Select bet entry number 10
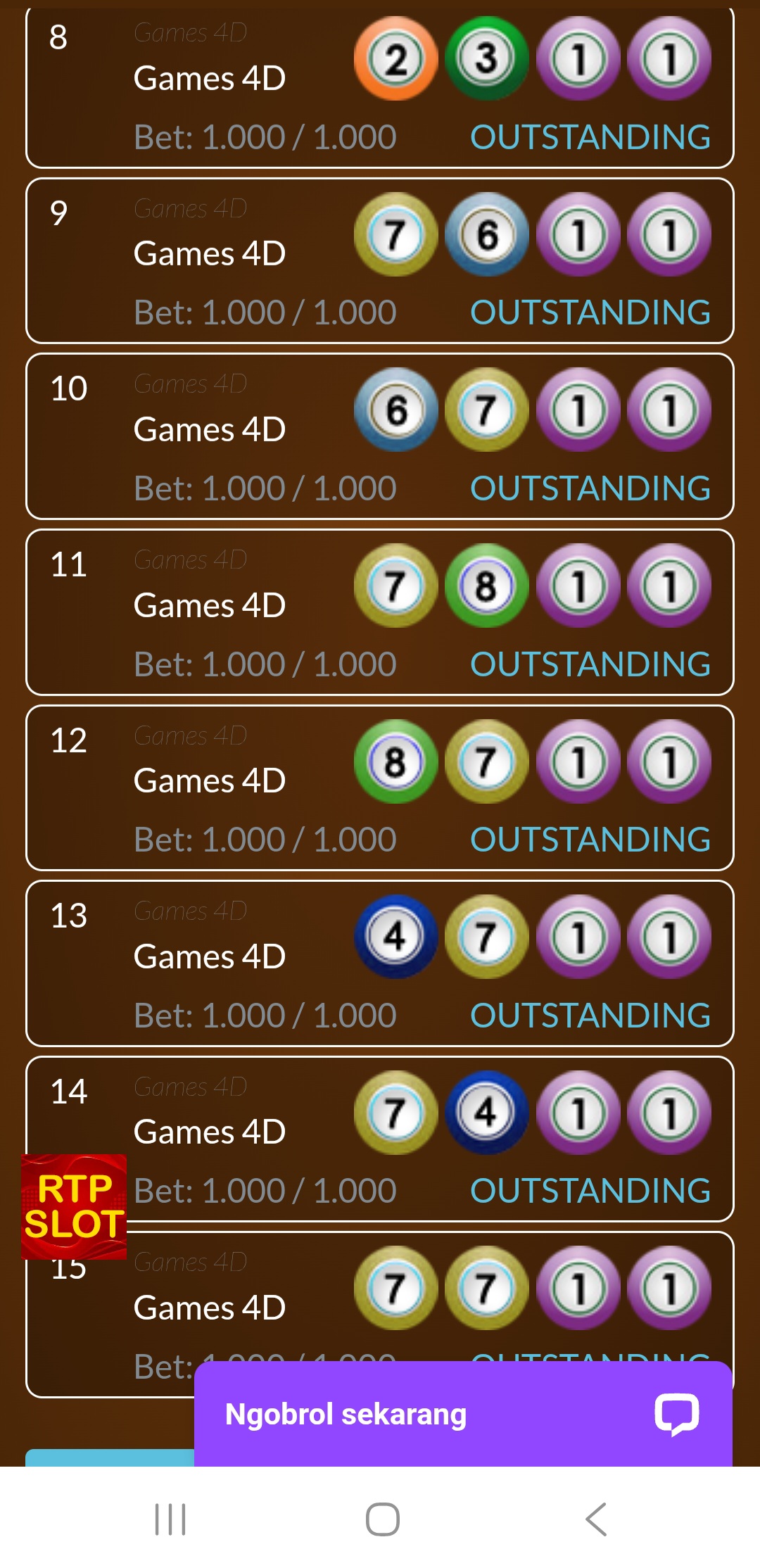Image resolution: width=760 pixels, height=1568 pixels. (x=379, y=436)
